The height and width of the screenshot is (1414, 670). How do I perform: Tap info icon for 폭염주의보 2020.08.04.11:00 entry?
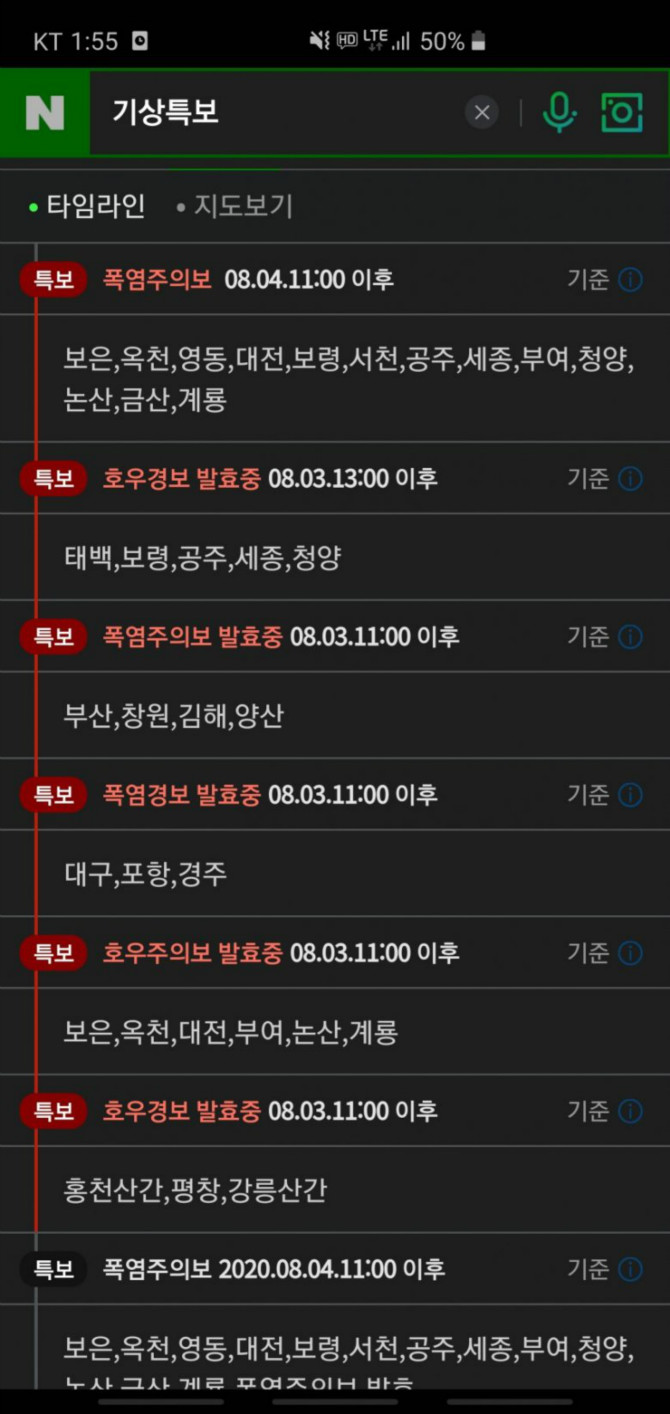630,1270
